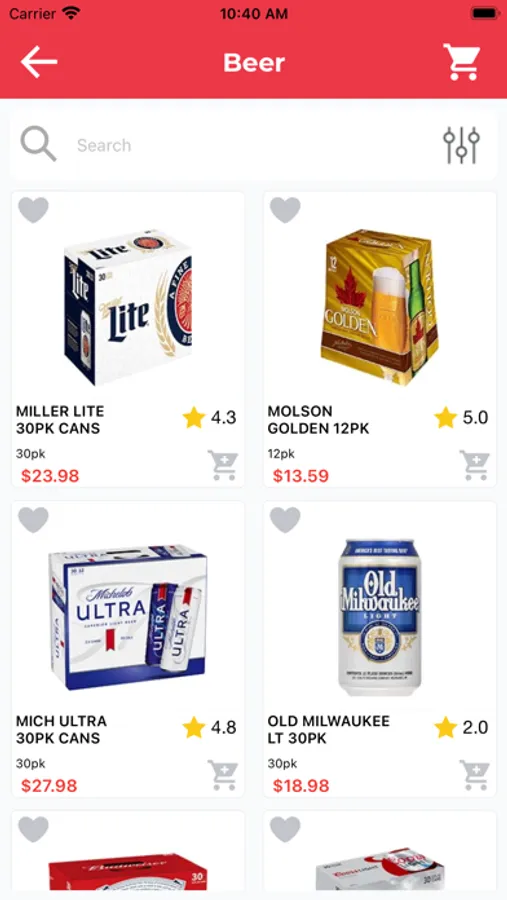Open the Miller Lite 30pk Cans product
The image size is (507, 900).
coord(128,339)
